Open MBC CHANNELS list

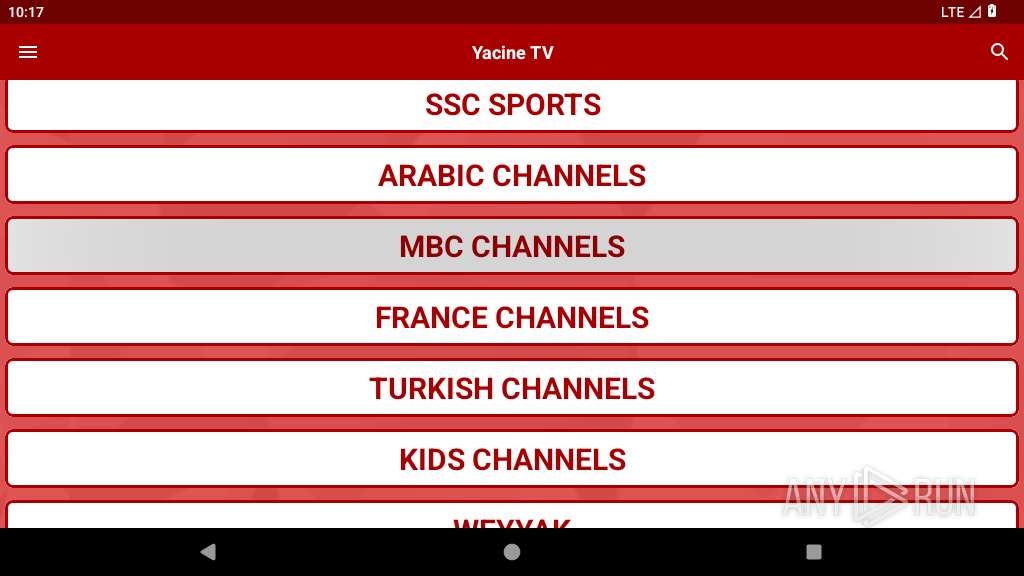click(512, 246)
